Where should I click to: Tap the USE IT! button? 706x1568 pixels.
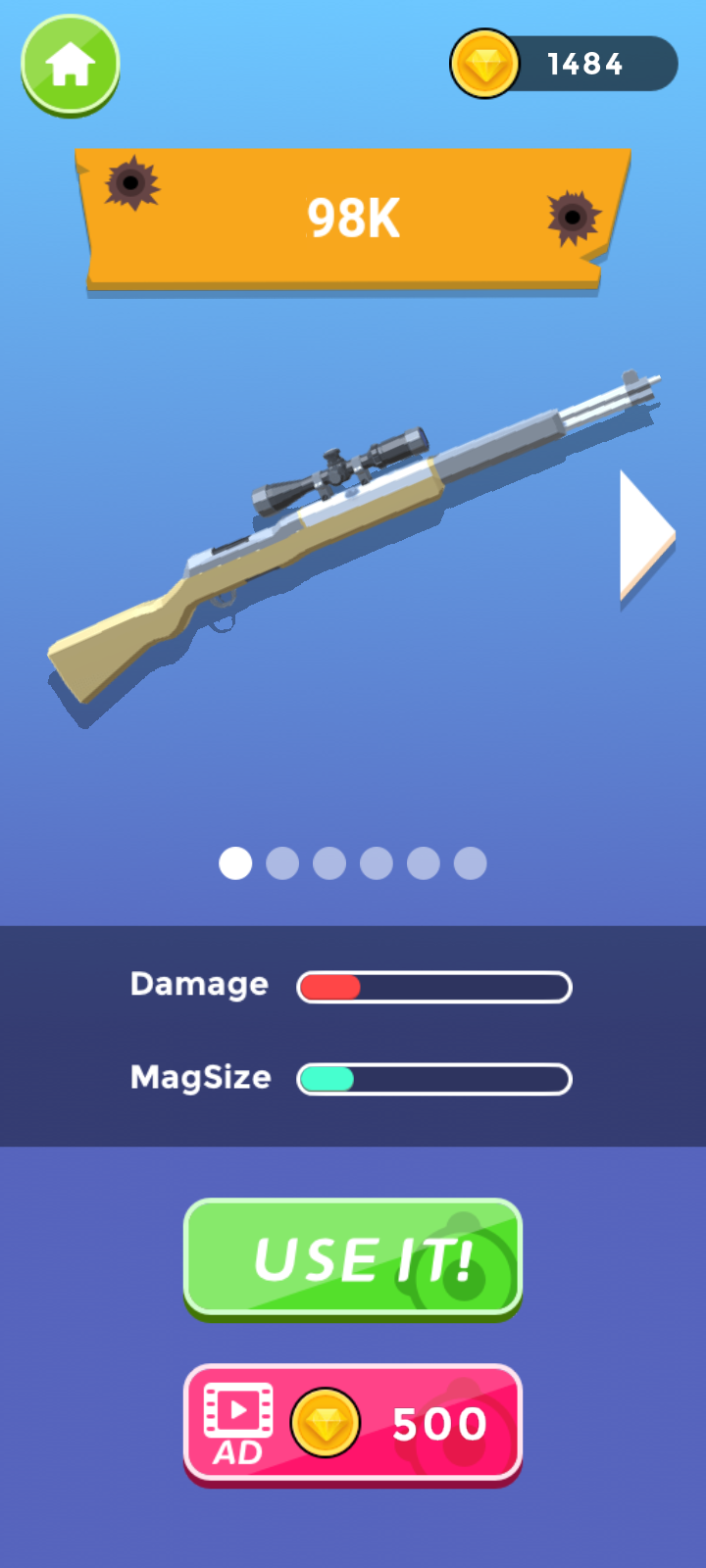click(353, 1259)
